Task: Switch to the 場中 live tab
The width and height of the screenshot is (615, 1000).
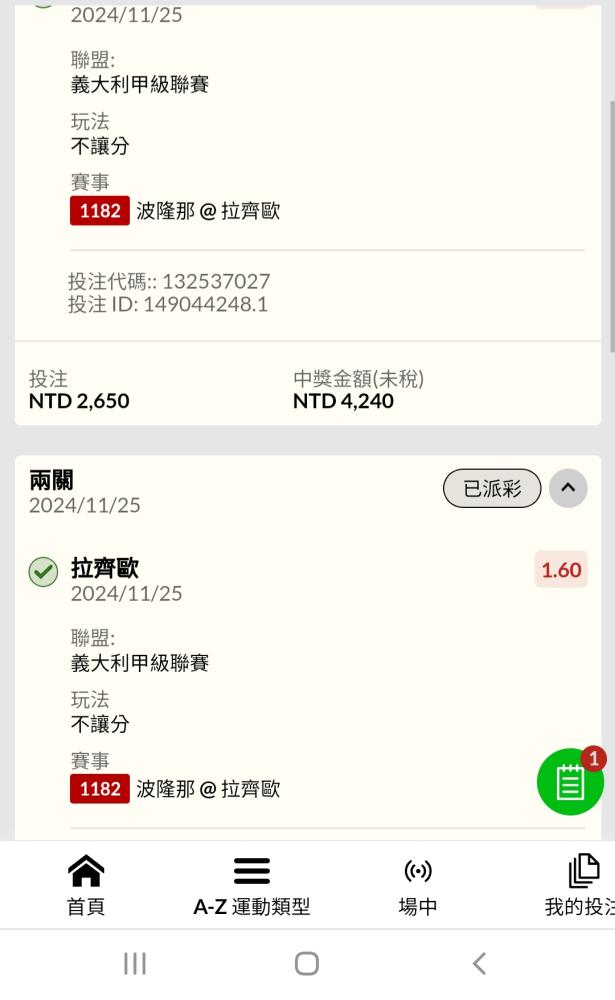Action: [418, 885]
